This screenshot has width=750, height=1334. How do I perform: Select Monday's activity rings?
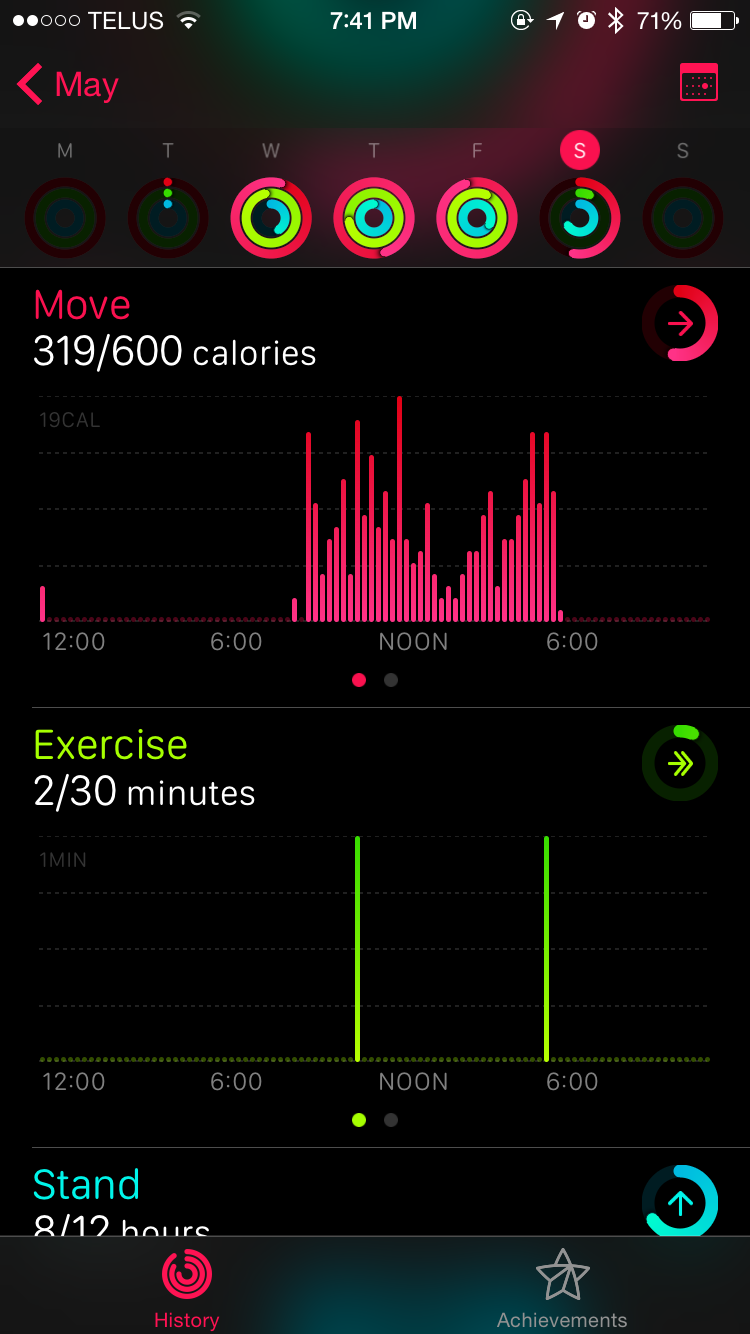tap(65, 218)
